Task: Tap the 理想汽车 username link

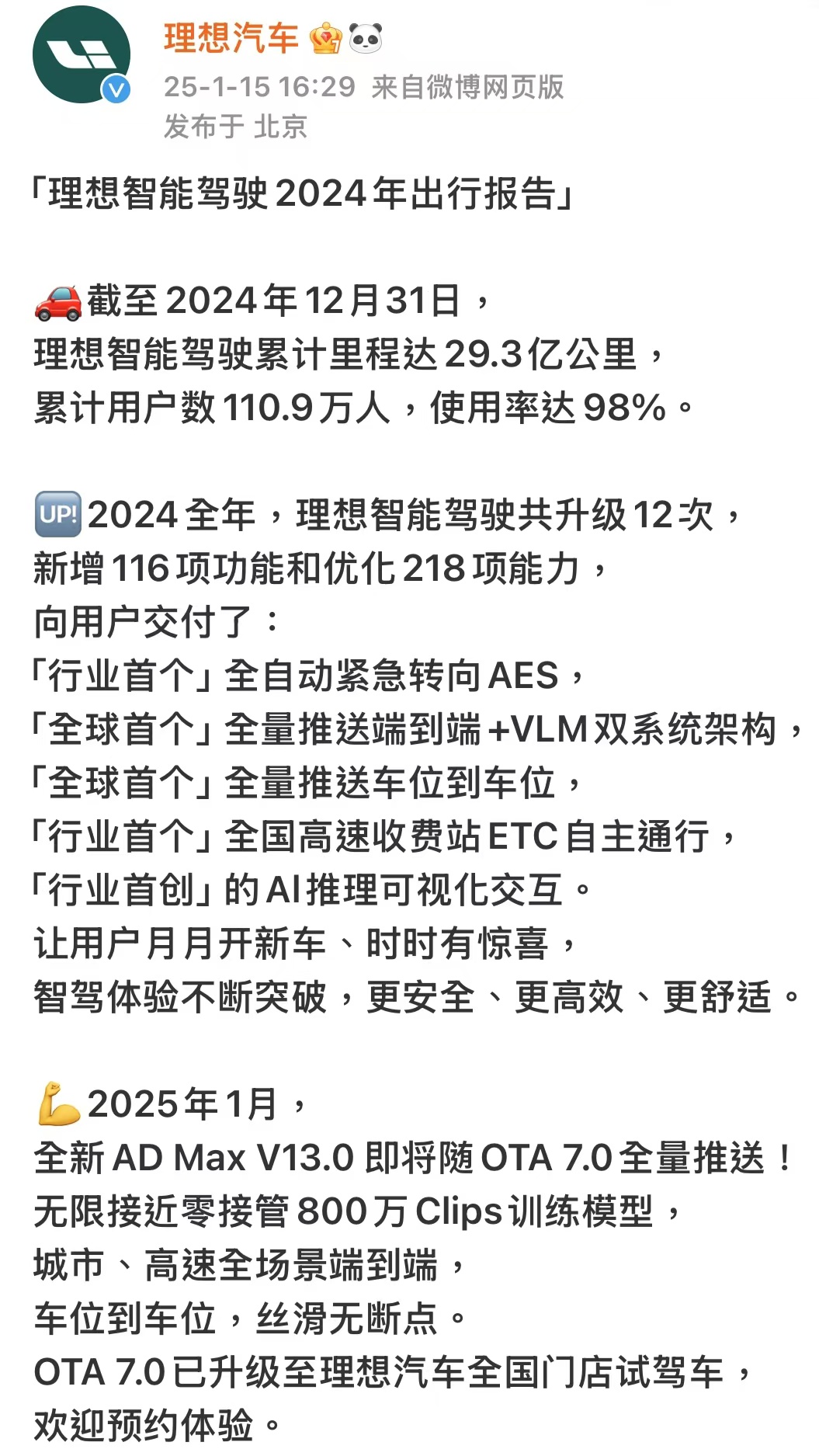Action: [231, 38]
